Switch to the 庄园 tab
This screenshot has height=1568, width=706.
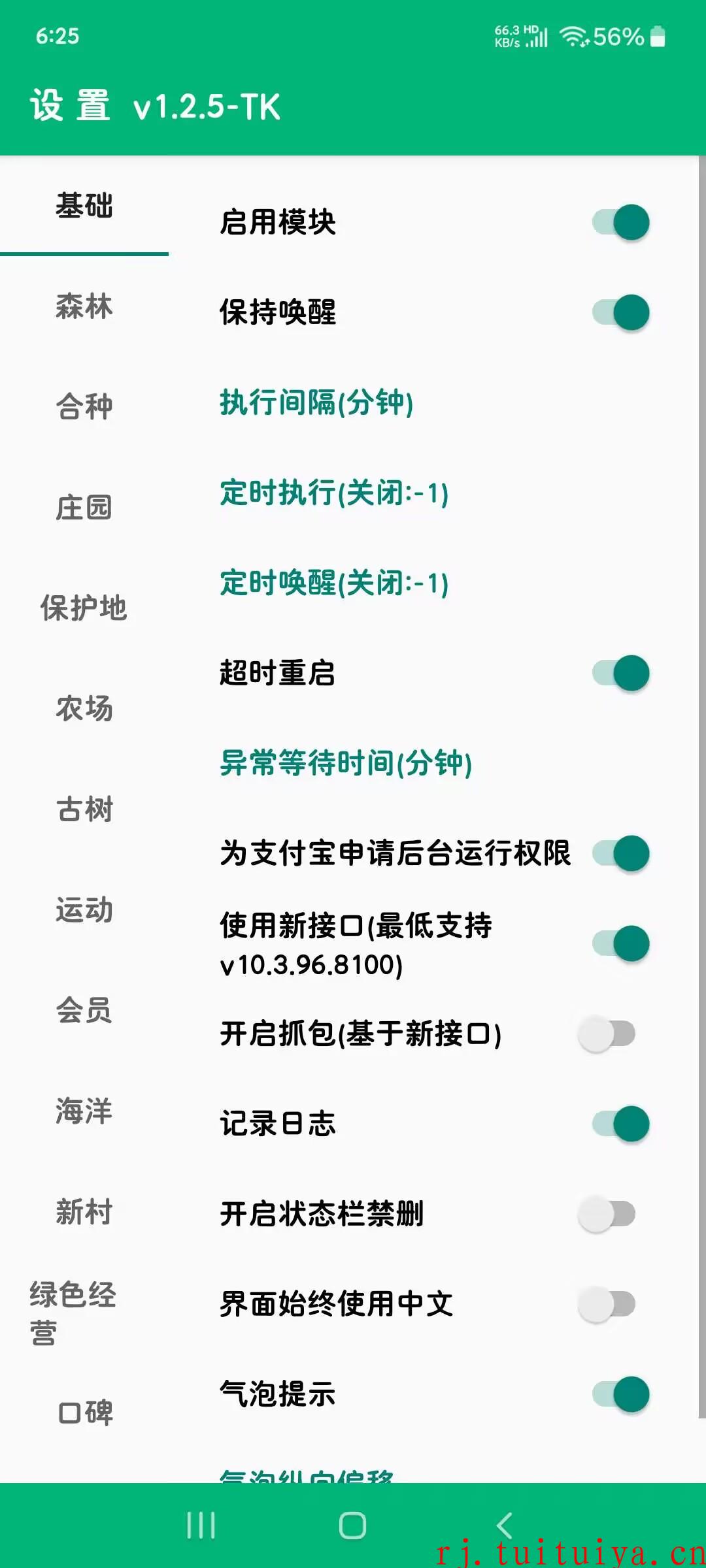click(x=84, y=507)
